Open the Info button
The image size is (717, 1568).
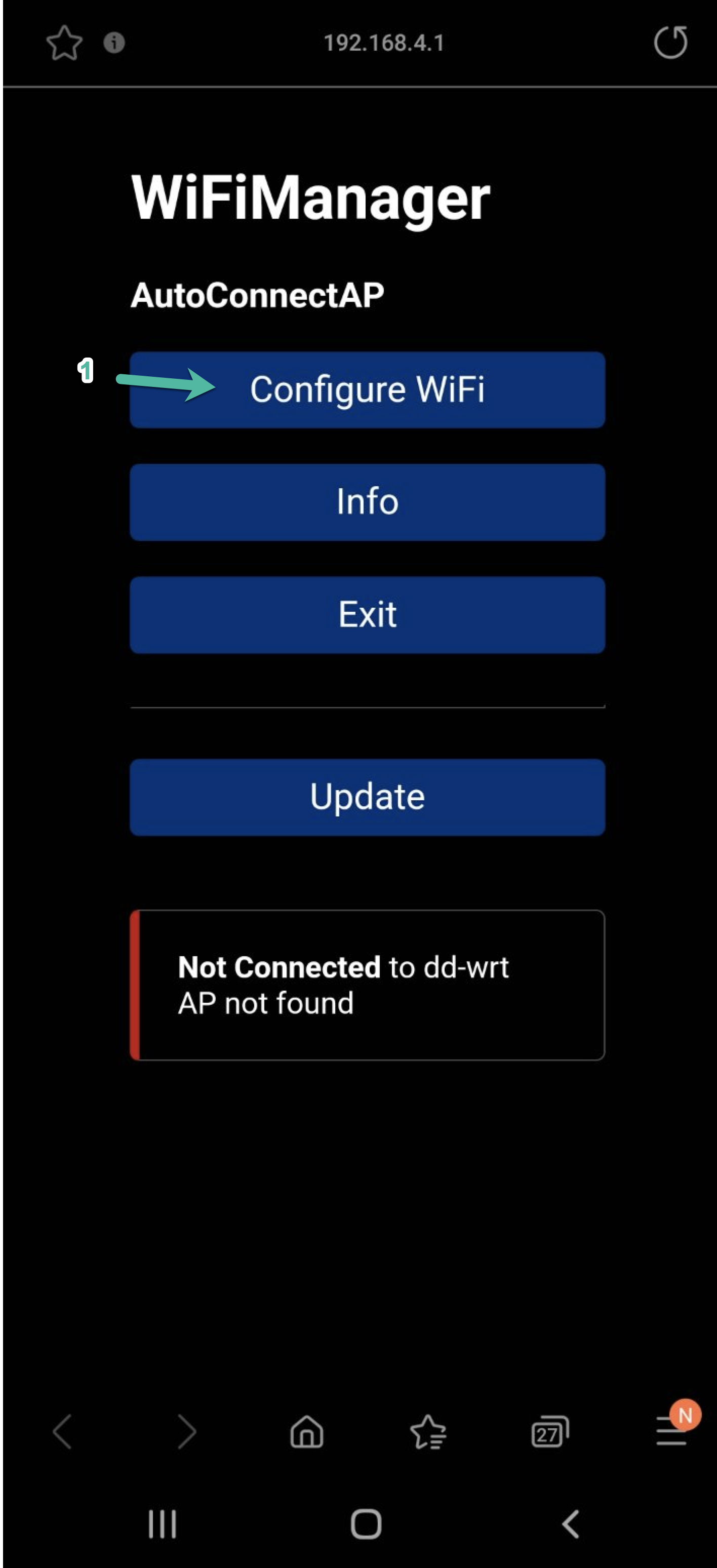point(367,502)
